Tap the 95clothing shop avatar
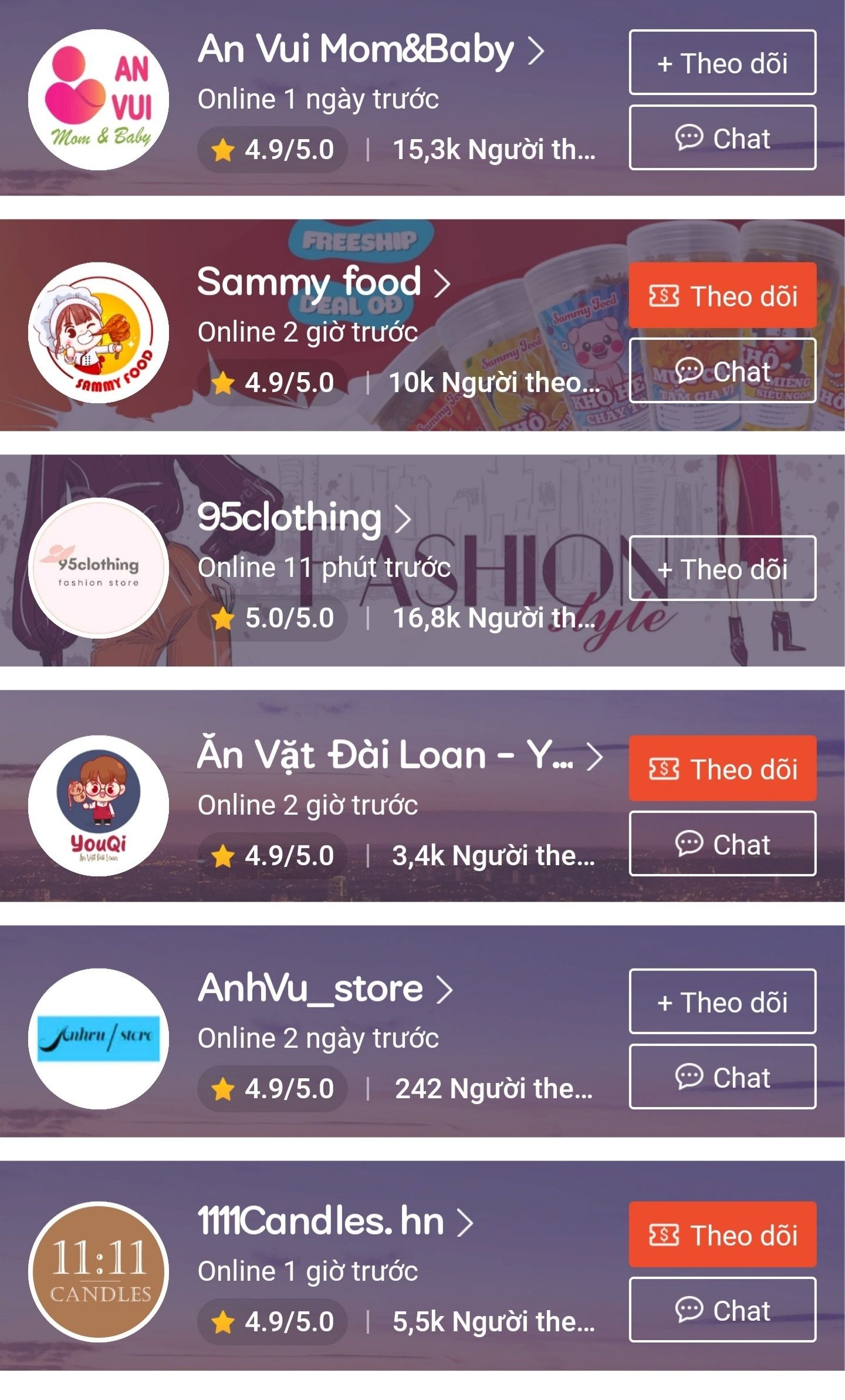Image resolution: width=845 pixels, height=1400 pixels. [x=99, y=568]
